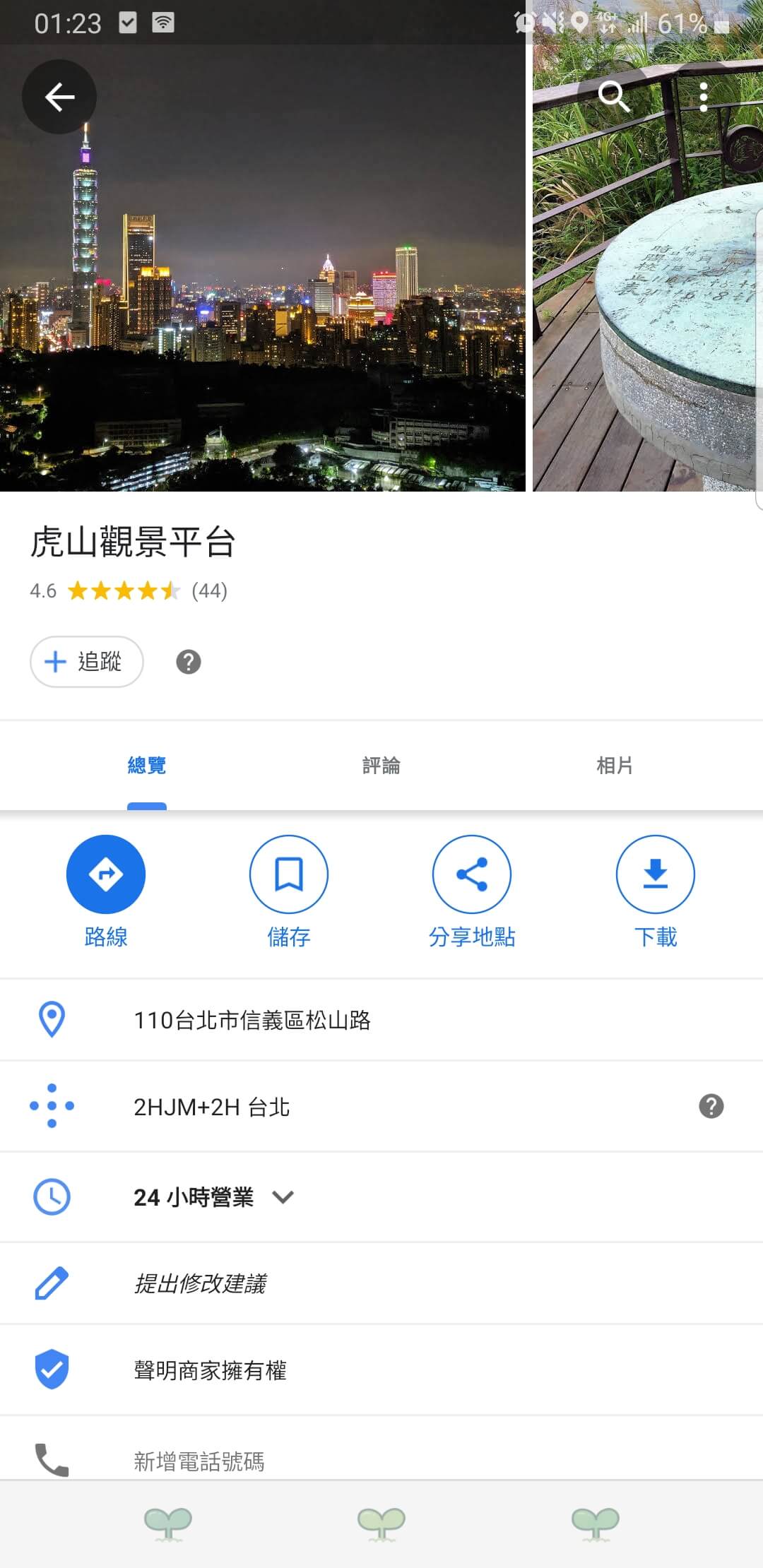This screenshot has height=1568, width=763.
Task: Open address 110台北市信義區松山路
Action: [x=252, y=1020]
